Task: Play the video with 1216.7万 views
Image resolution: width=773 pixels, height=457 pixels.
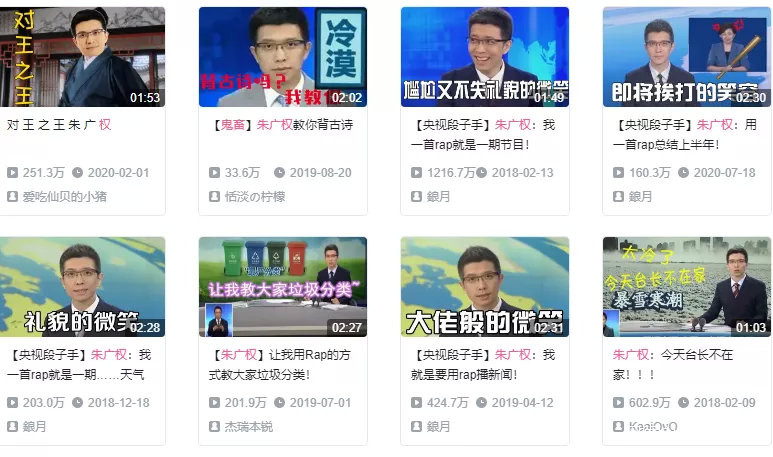Action: 484,57
